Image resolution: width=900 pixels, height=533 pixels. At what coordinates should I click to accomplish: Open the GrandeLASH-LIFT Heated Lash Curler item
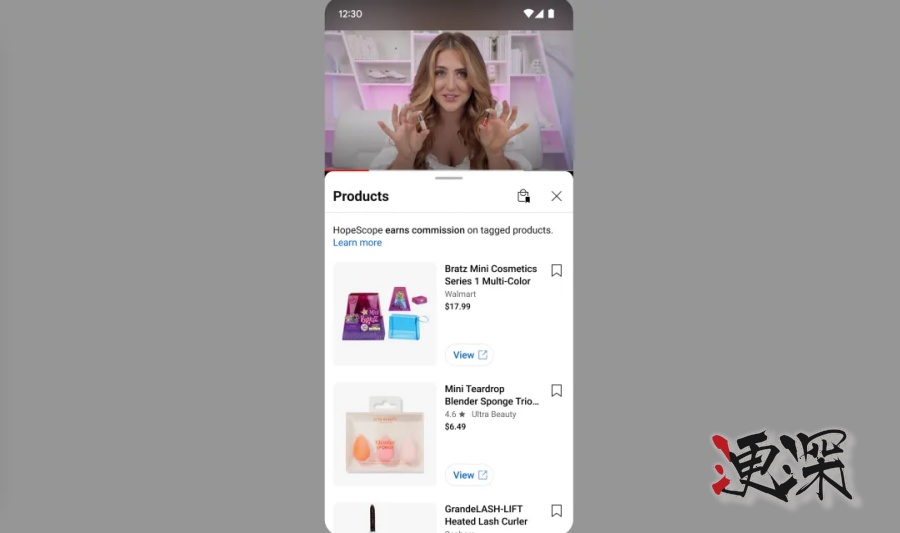[485, 515]
